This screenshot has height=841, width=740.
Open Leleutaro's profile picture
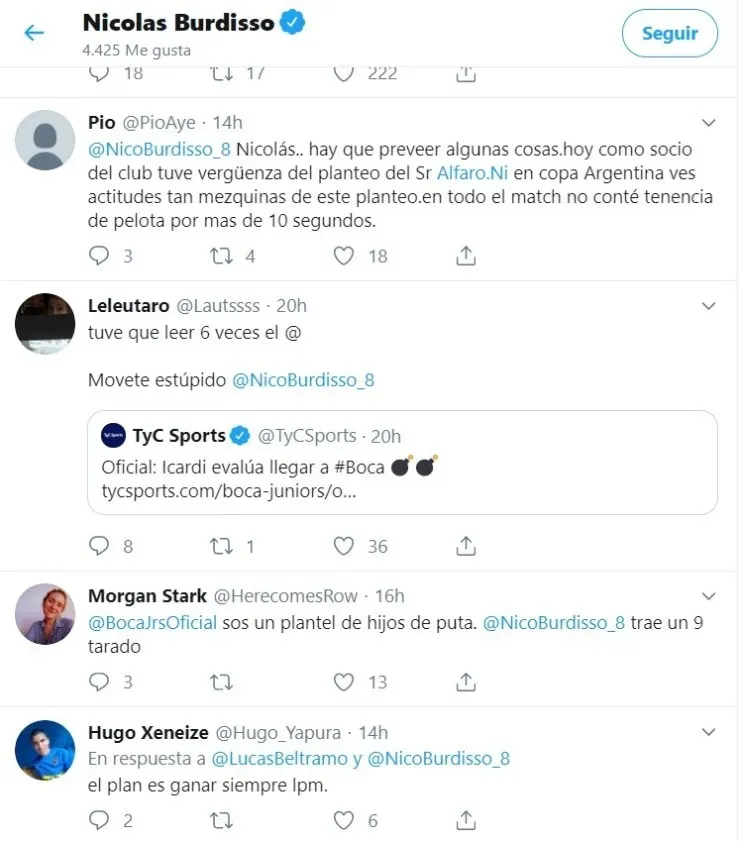[x=45, y=325]
